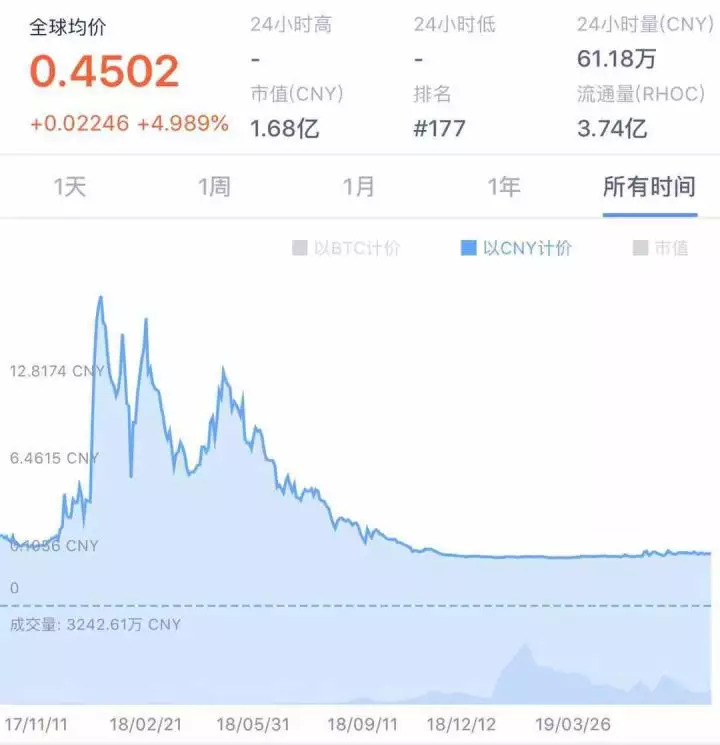Image resolution: width=720 pixels, height=745 pixels.
Task: Select the 所有时间 tab
Action: [x=649, y=187]
